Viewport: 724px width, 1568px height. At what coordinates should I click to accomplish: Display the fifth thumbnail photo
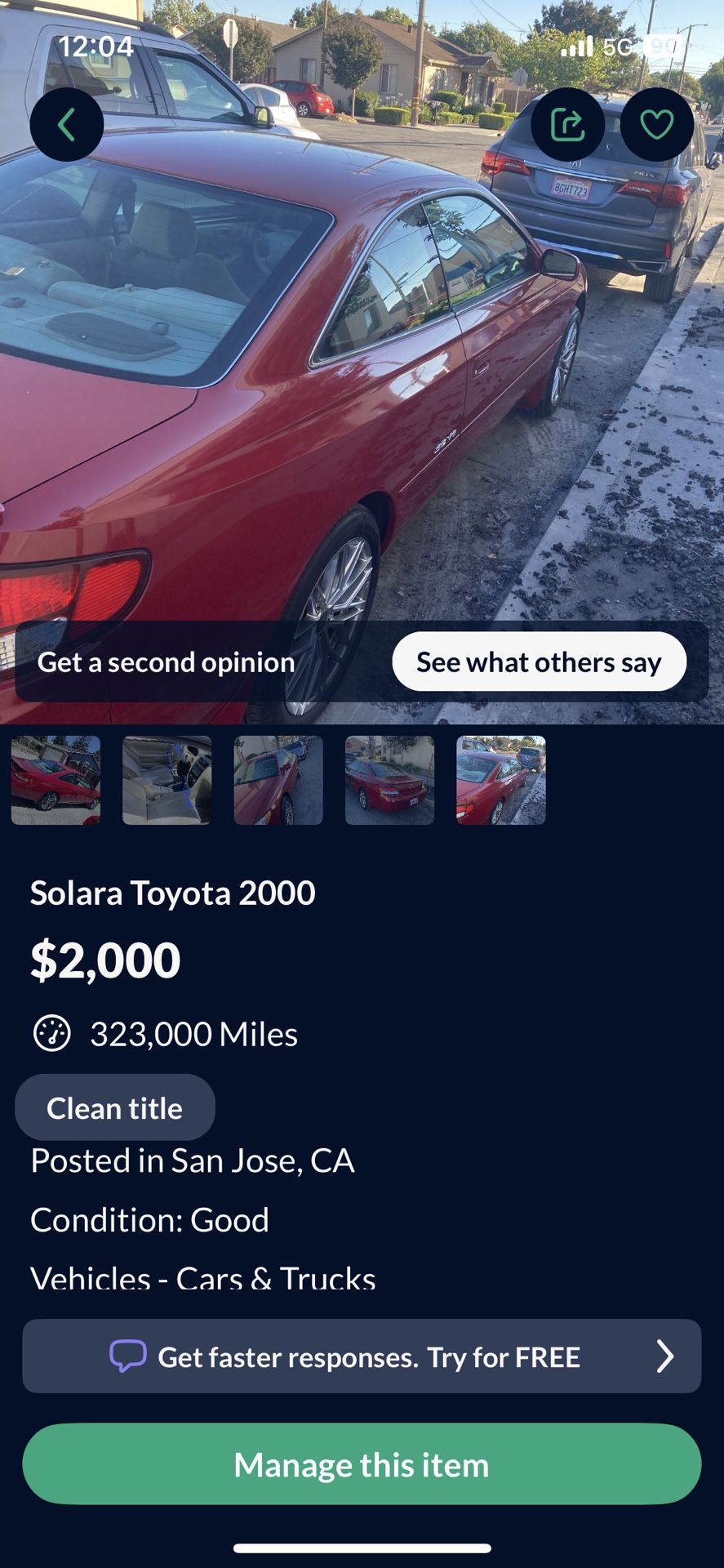click(501, 780)
